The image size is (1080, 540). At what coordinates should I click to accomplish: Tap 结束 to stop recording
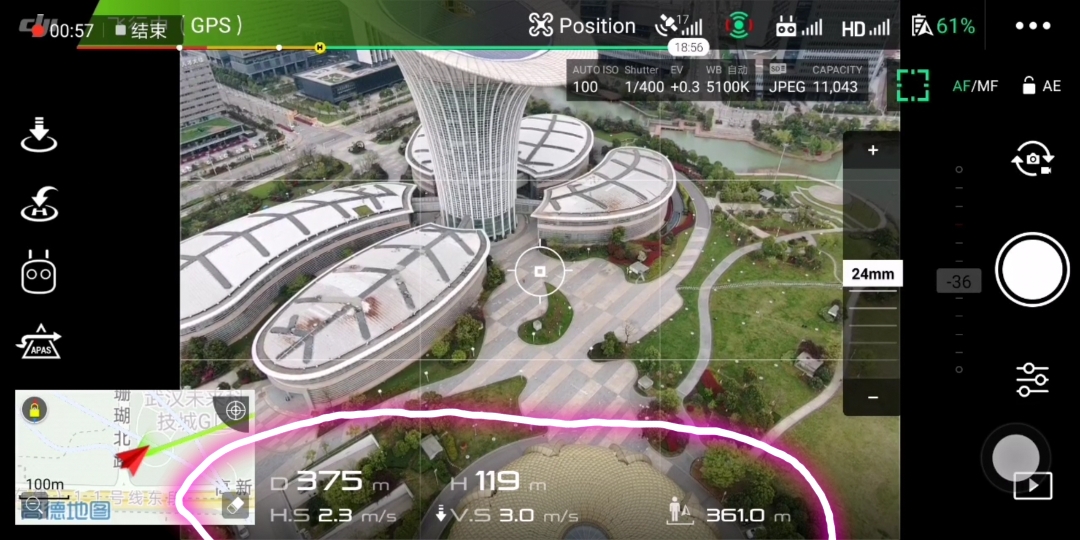[x=141, y=30]
